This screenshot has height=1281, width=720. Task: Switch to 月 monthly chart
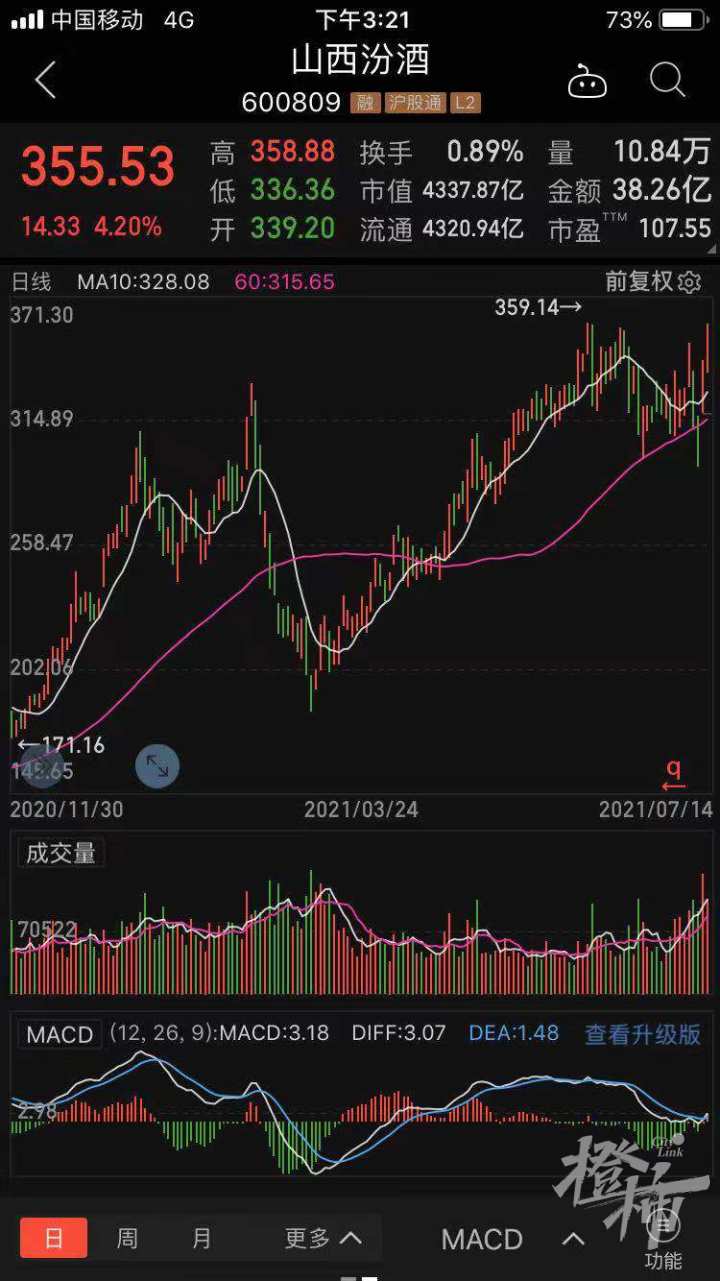[x=201, y=1238]
